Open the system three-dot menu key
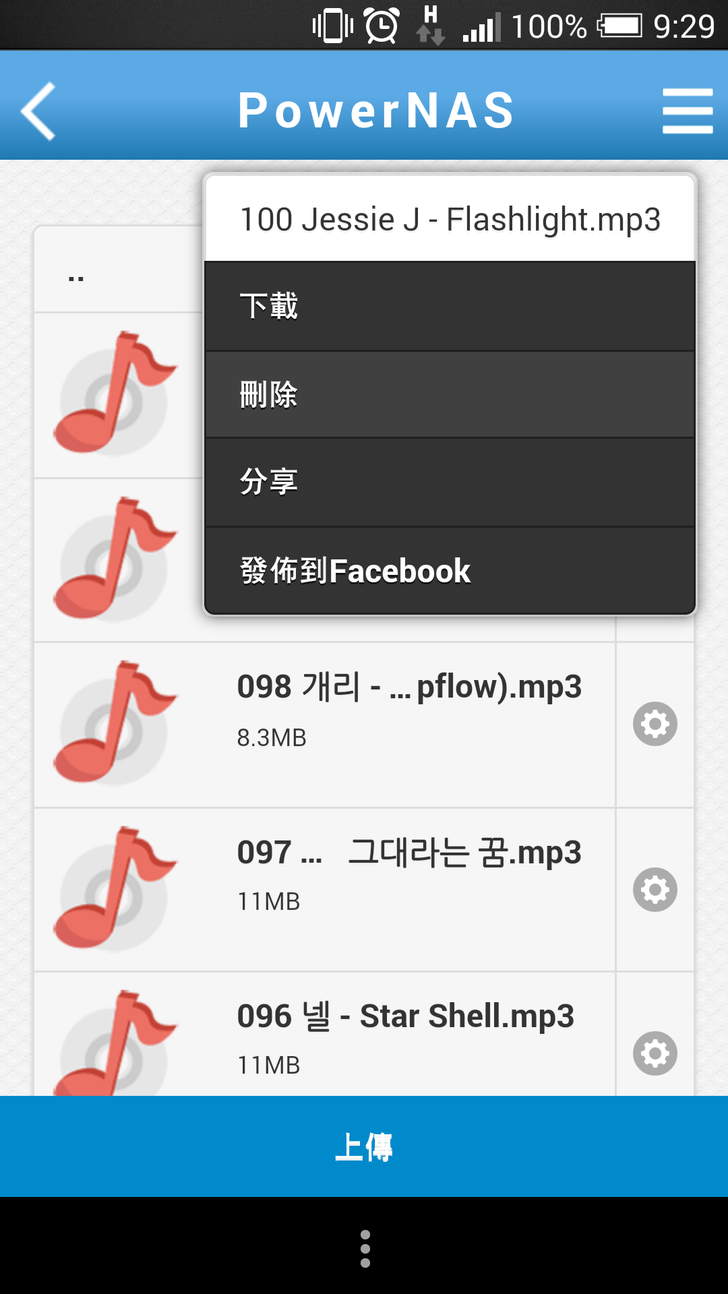 pos(365,1249)
